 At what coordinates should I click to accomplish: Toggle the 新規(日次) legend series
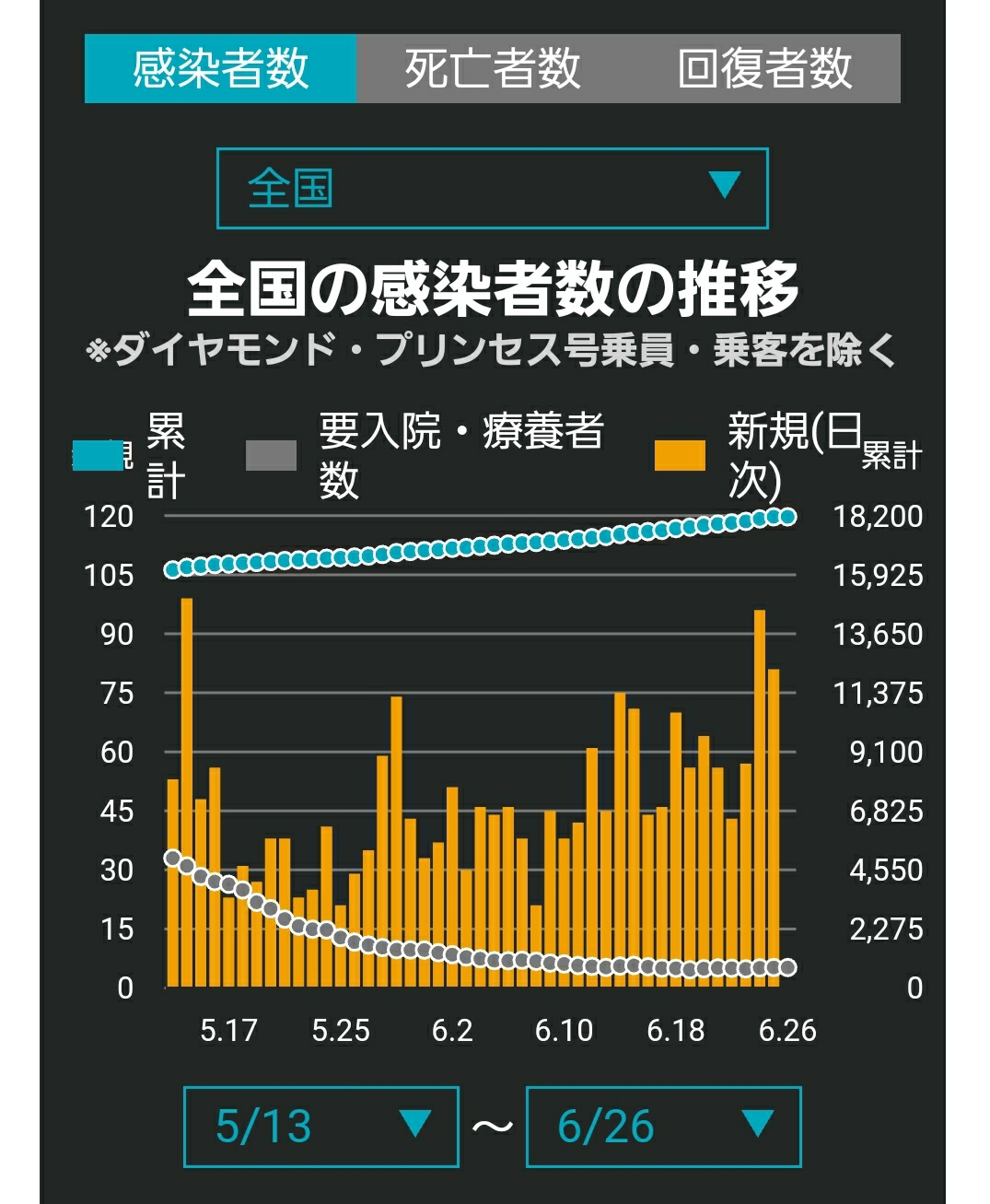point(759,455)
